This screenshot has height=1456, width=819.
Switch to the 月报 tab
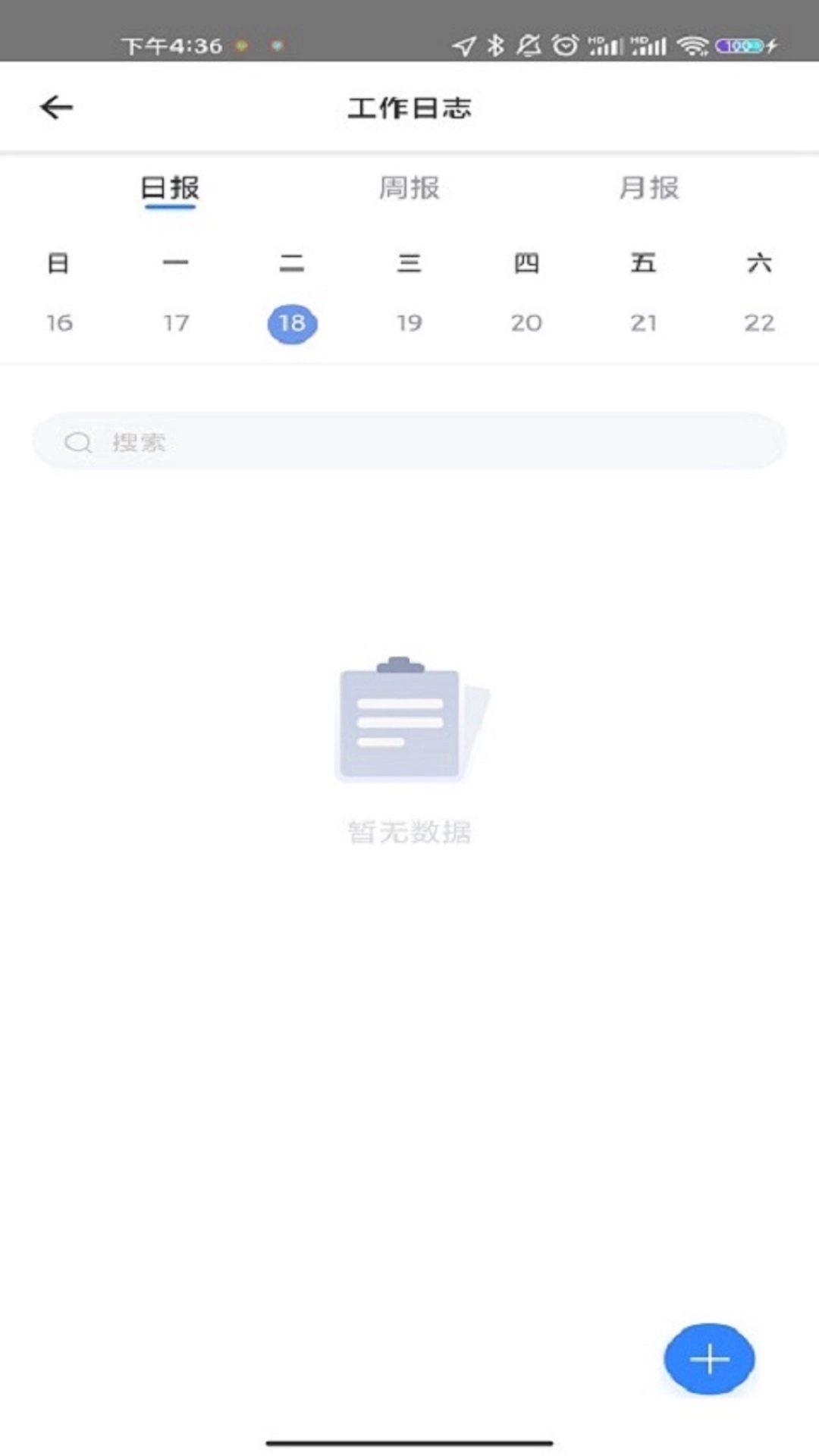tap(648, 189)
